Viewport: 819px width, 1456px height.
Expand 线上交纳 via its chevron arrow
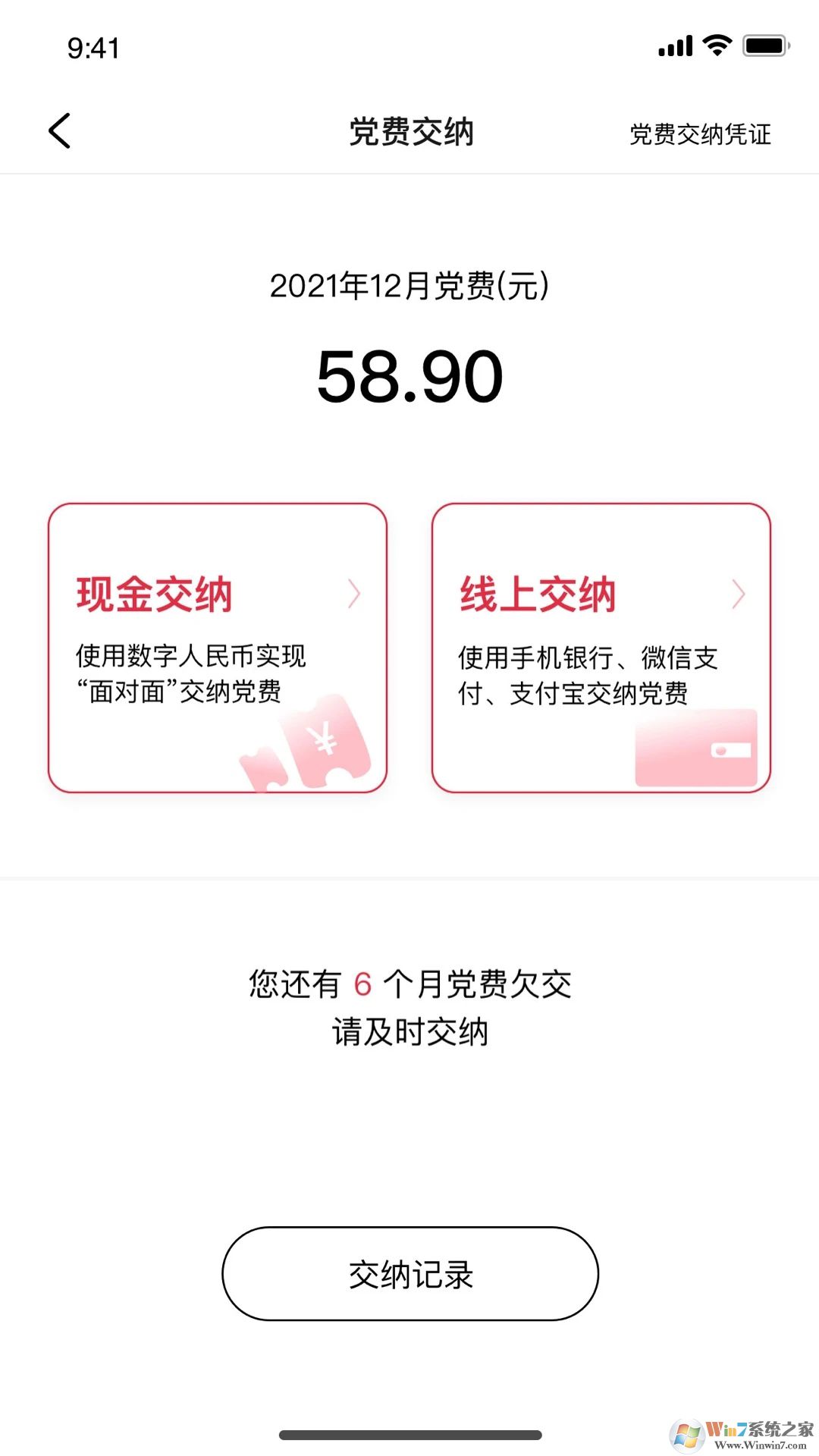pos(737,595)
